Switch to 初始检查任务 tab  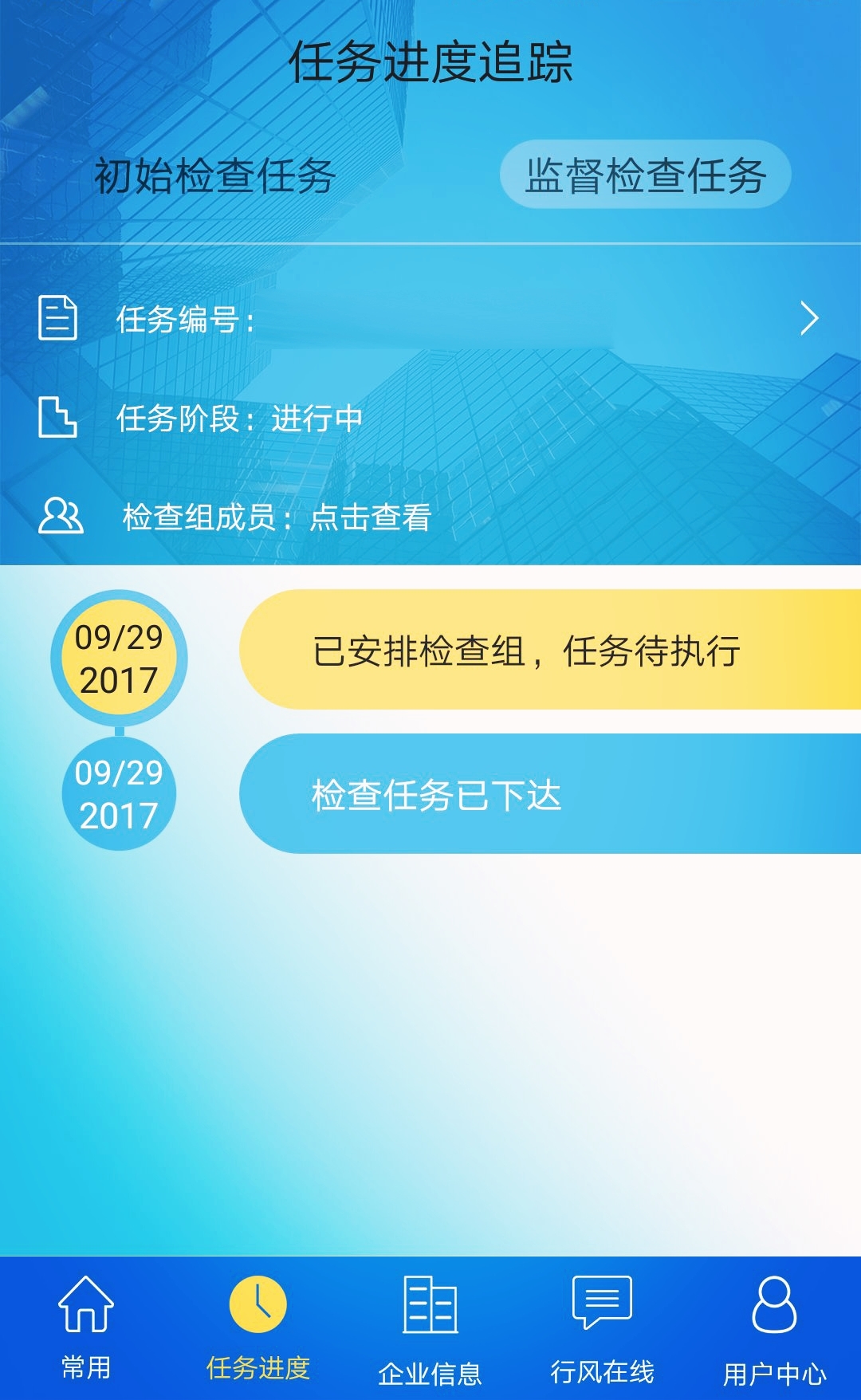[214, 175]
